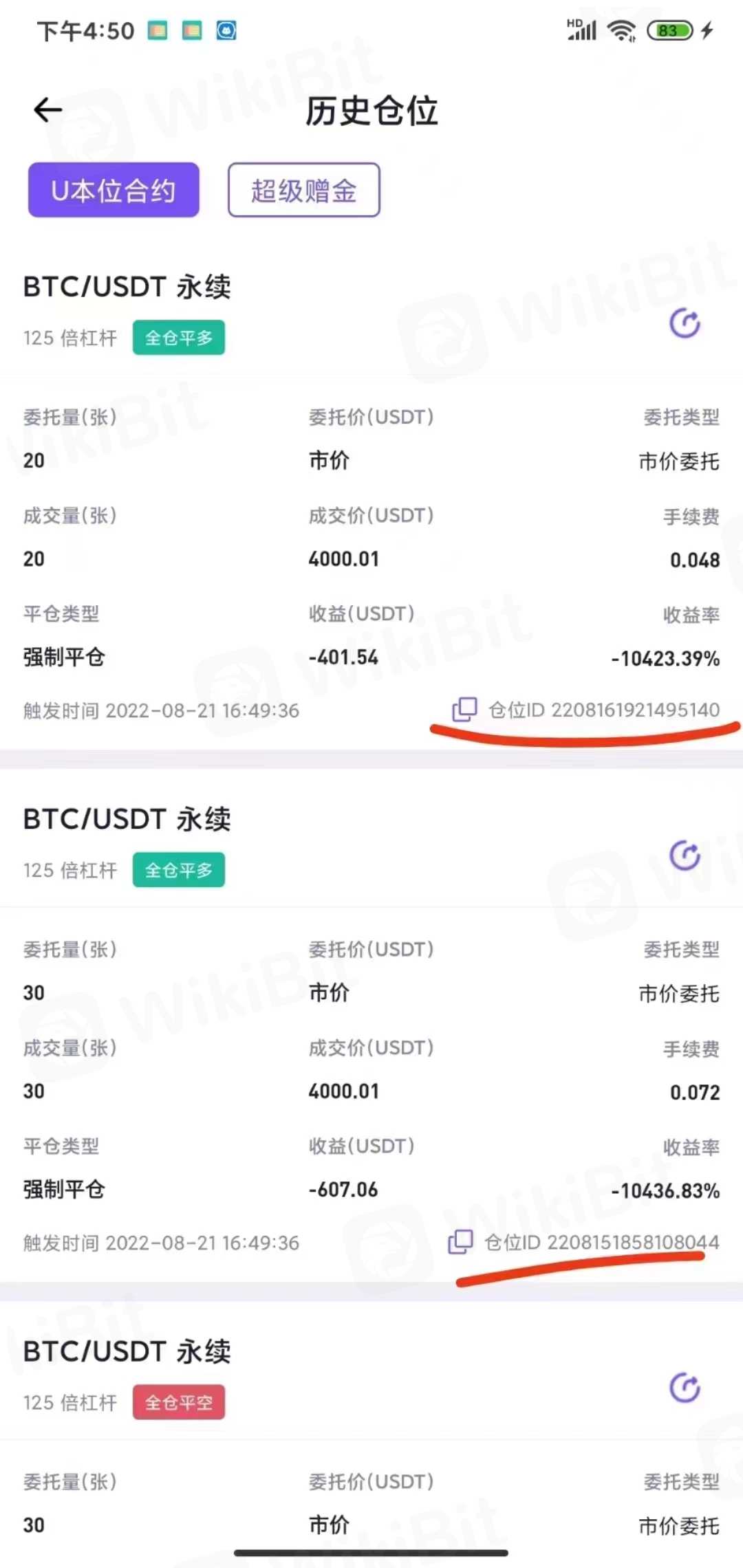Image resolution: width=743 pixels, height=1568 pixels.
Task: Go back with the arrow icon
Action: (x=47, y=110)
